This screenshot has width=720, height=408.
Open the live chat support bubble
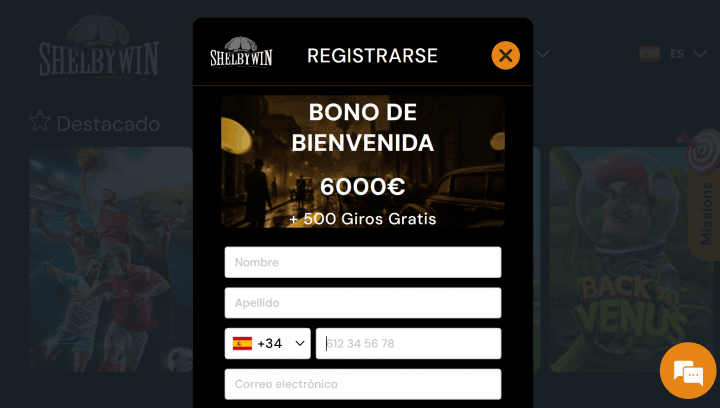coord(688,371)
